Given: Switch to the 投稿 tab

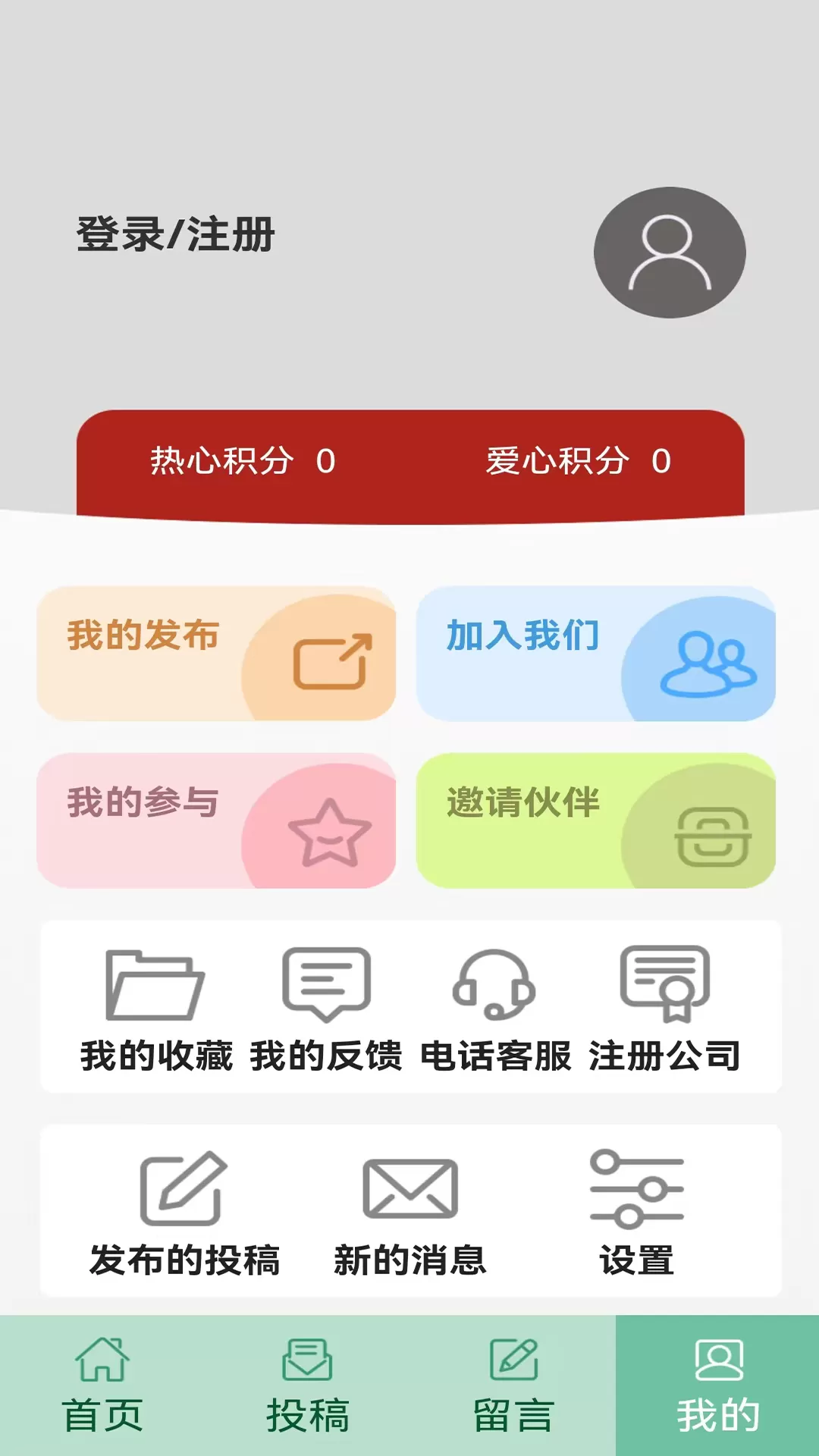Looking at the screenshot, I should point(307,1385).
